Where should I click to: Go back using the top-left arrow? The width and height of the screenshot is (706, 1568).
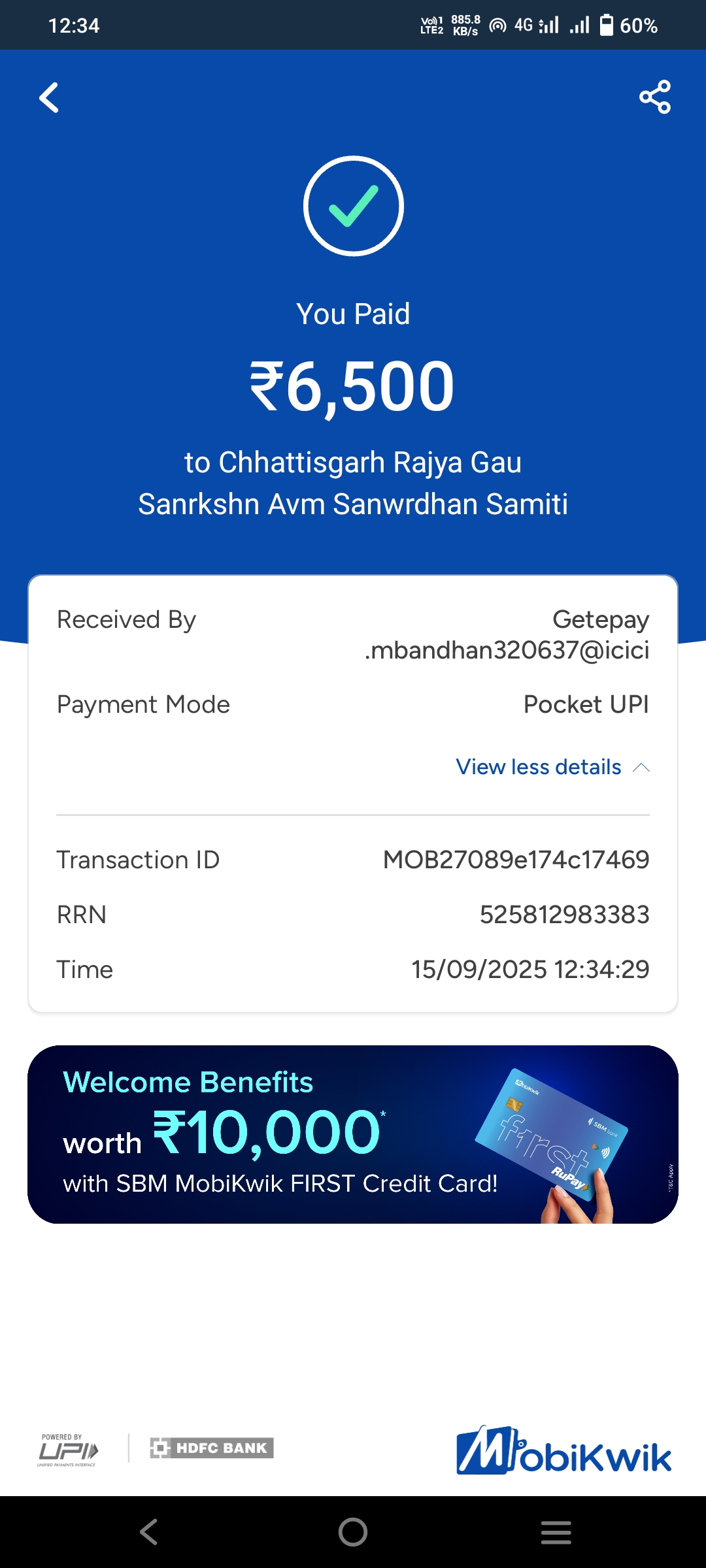[x=50, y=98]
